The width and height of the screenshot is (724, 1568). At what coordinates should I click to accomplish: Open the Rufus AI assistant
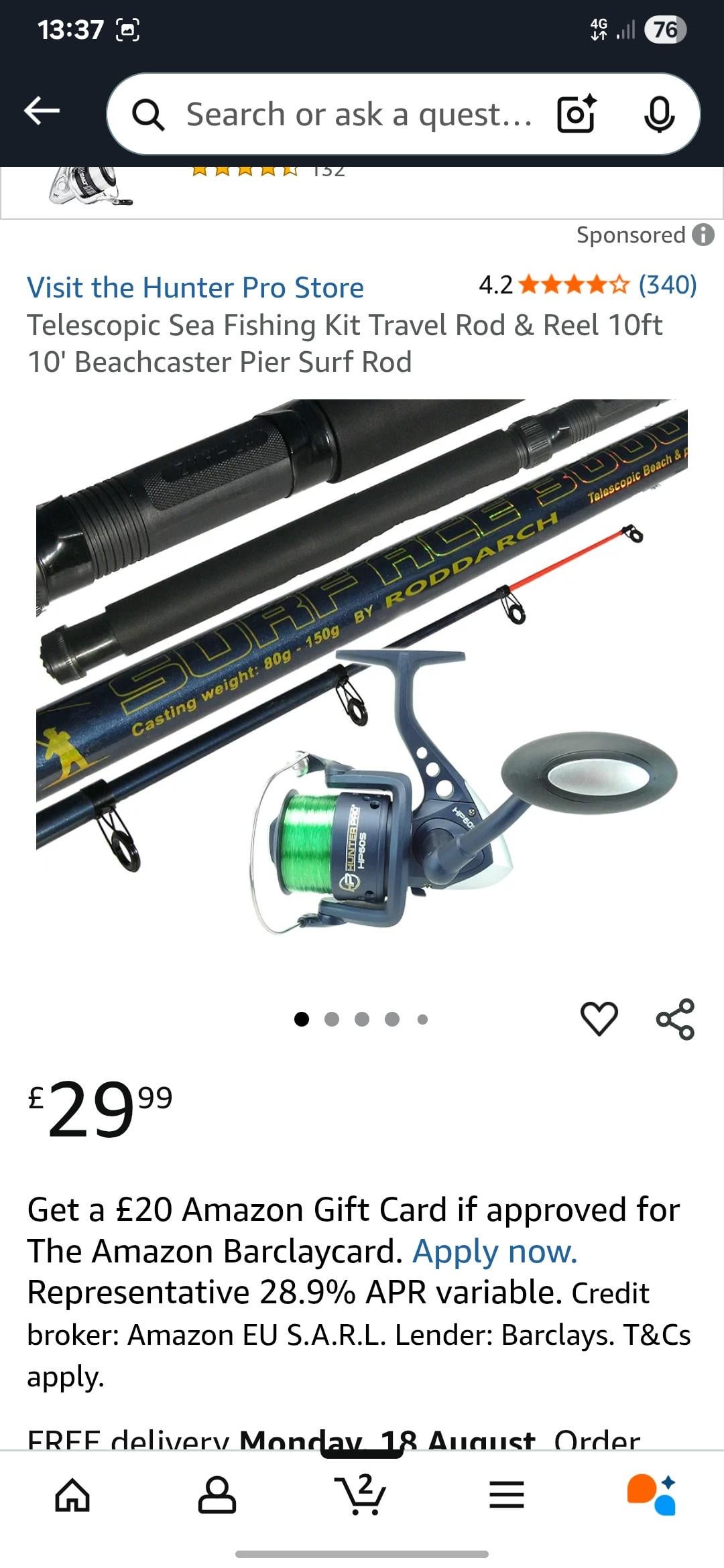pos(652,1495)
